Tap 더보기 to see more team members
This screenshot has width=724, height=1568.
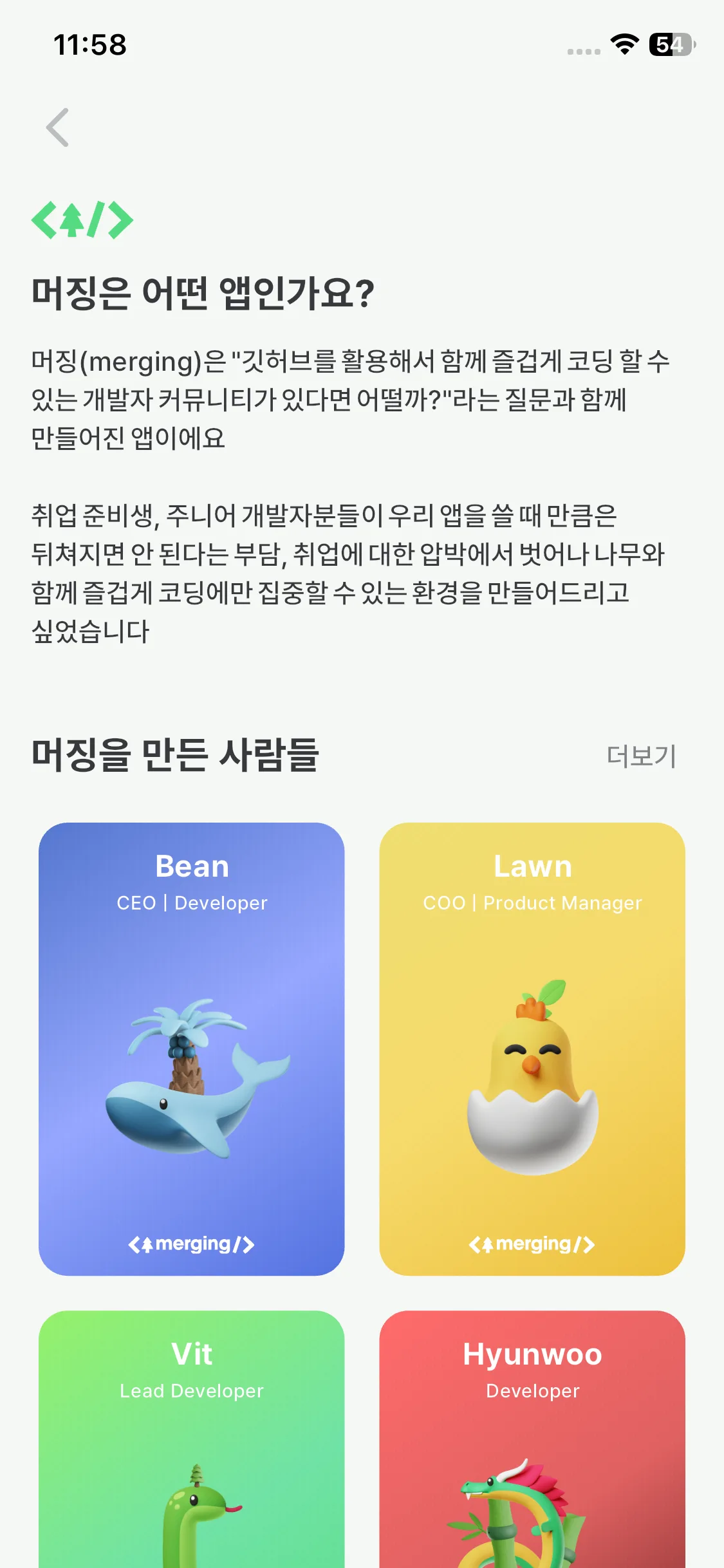click(x=641, y=756)
